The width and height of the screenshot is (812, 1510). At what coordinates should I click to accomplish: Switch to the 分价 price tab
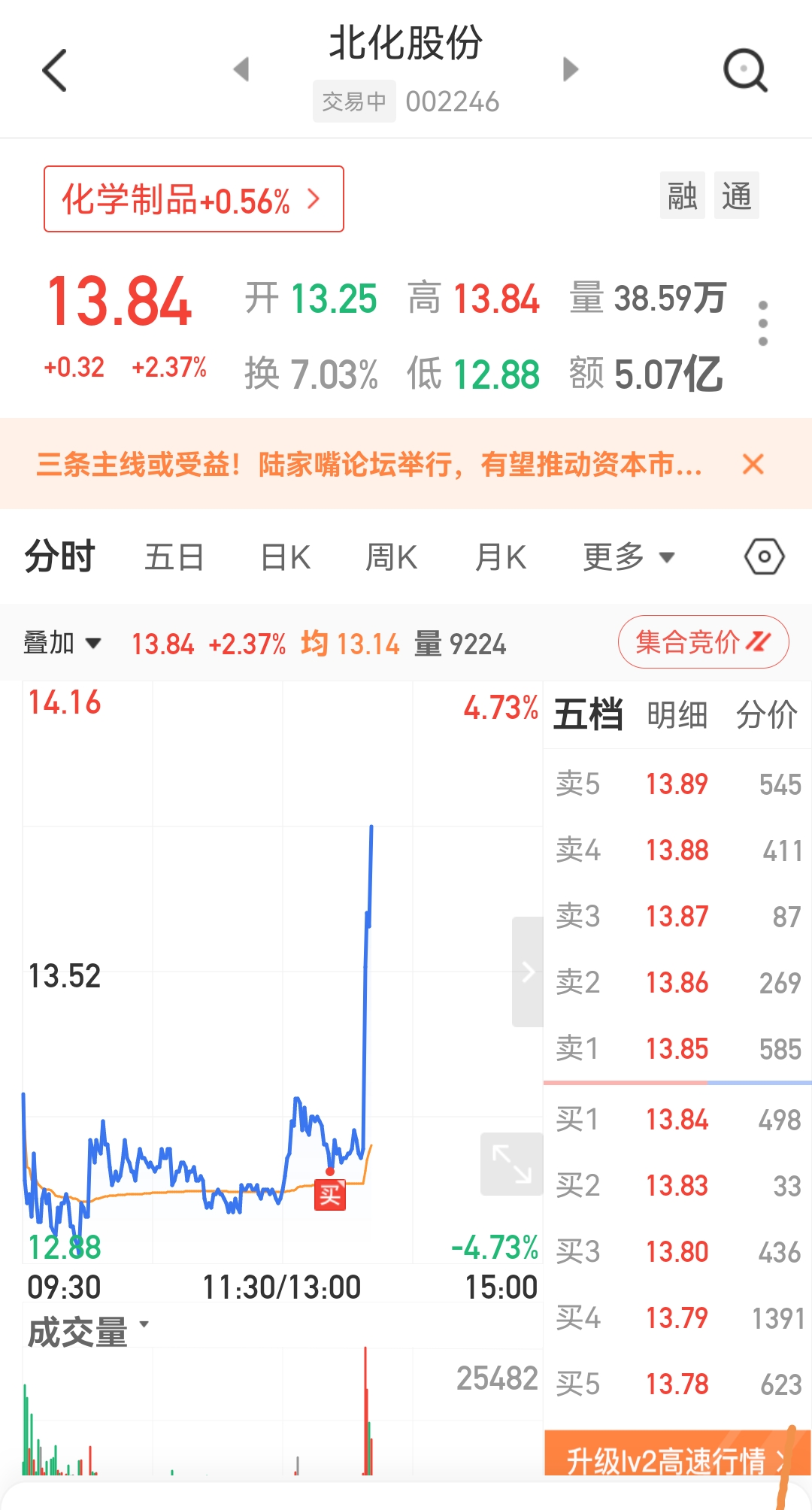pos(766,714)
